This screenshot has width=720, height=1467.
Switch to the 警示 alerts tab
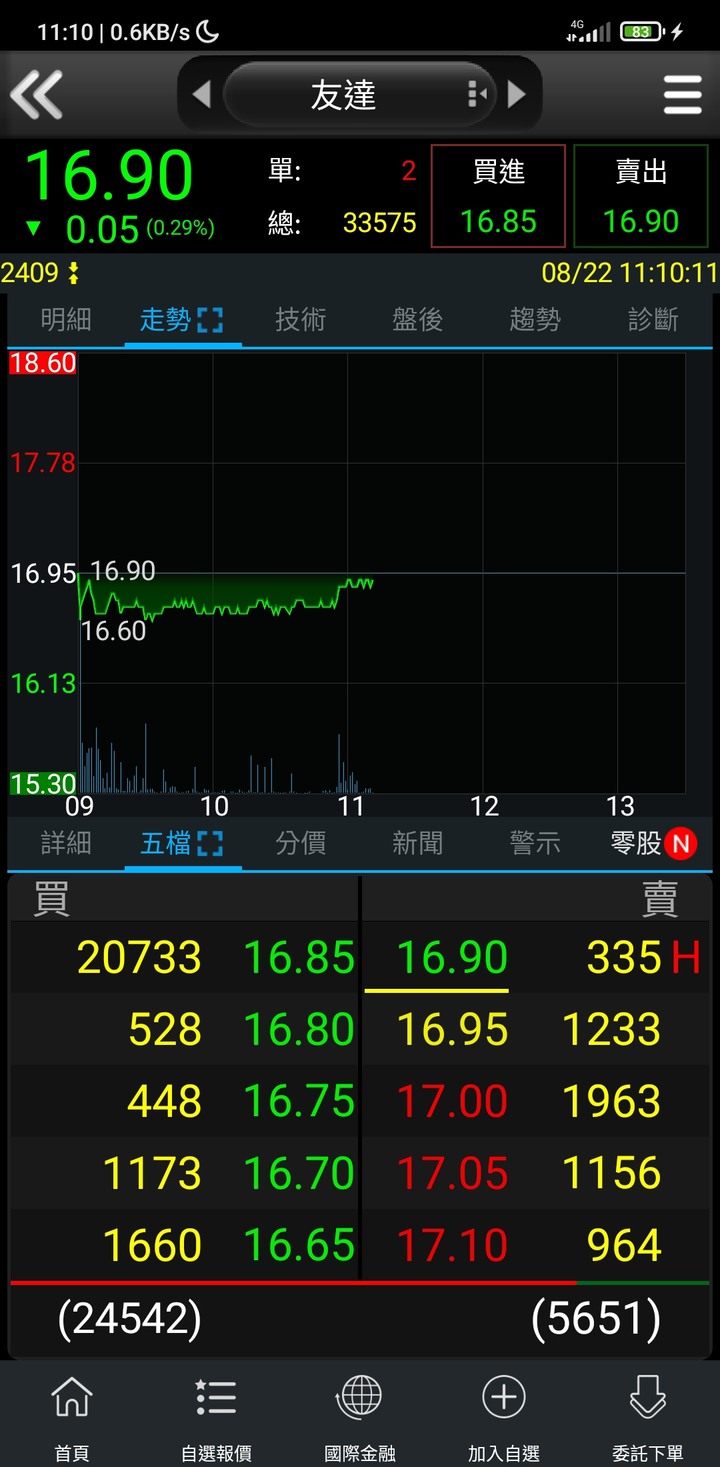pyautogui.click(x=535, y=843)
